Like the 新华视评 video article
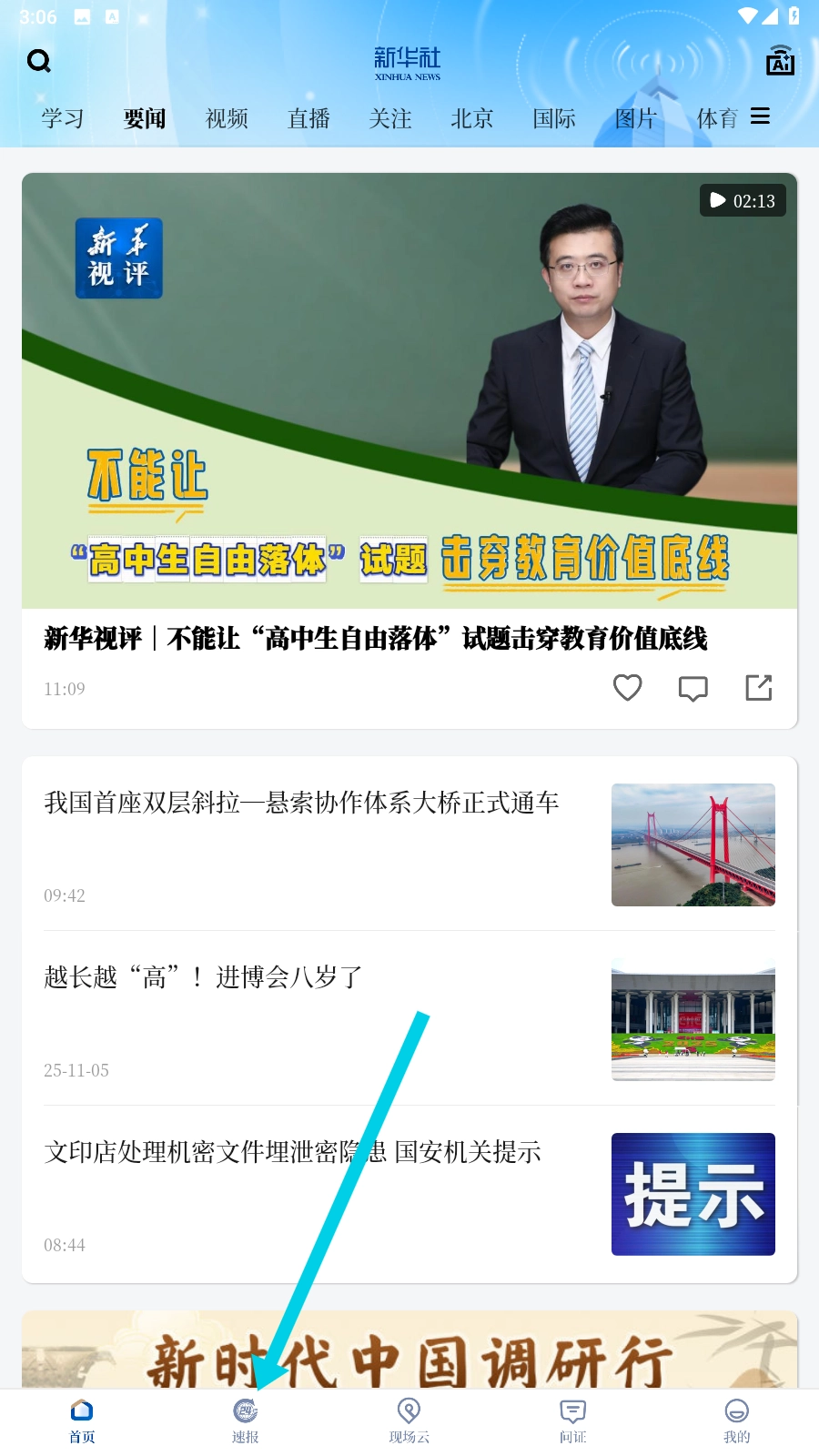The width and height of the screenshot is (819, 1456). pos(627,688)
